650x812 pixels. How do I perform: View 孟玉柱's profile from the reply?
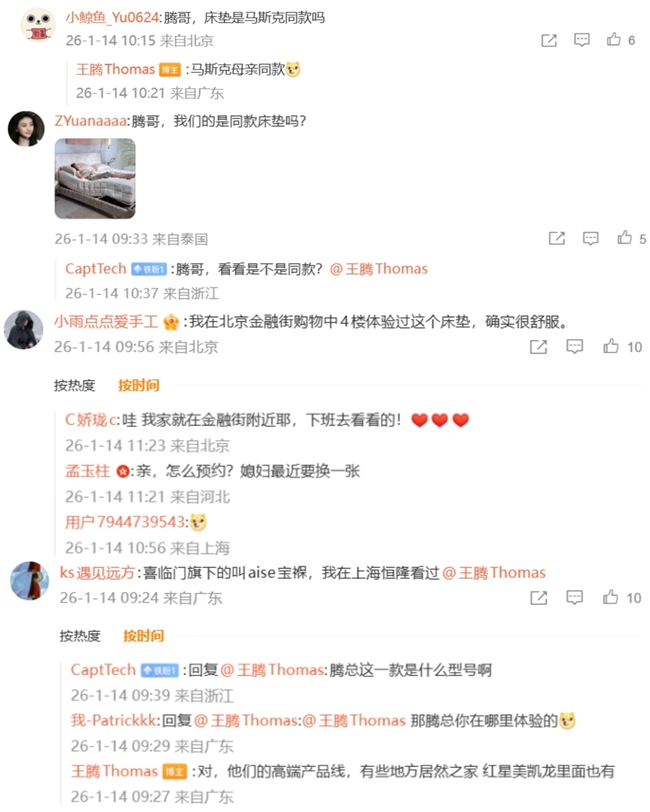[x=89, y=470]
